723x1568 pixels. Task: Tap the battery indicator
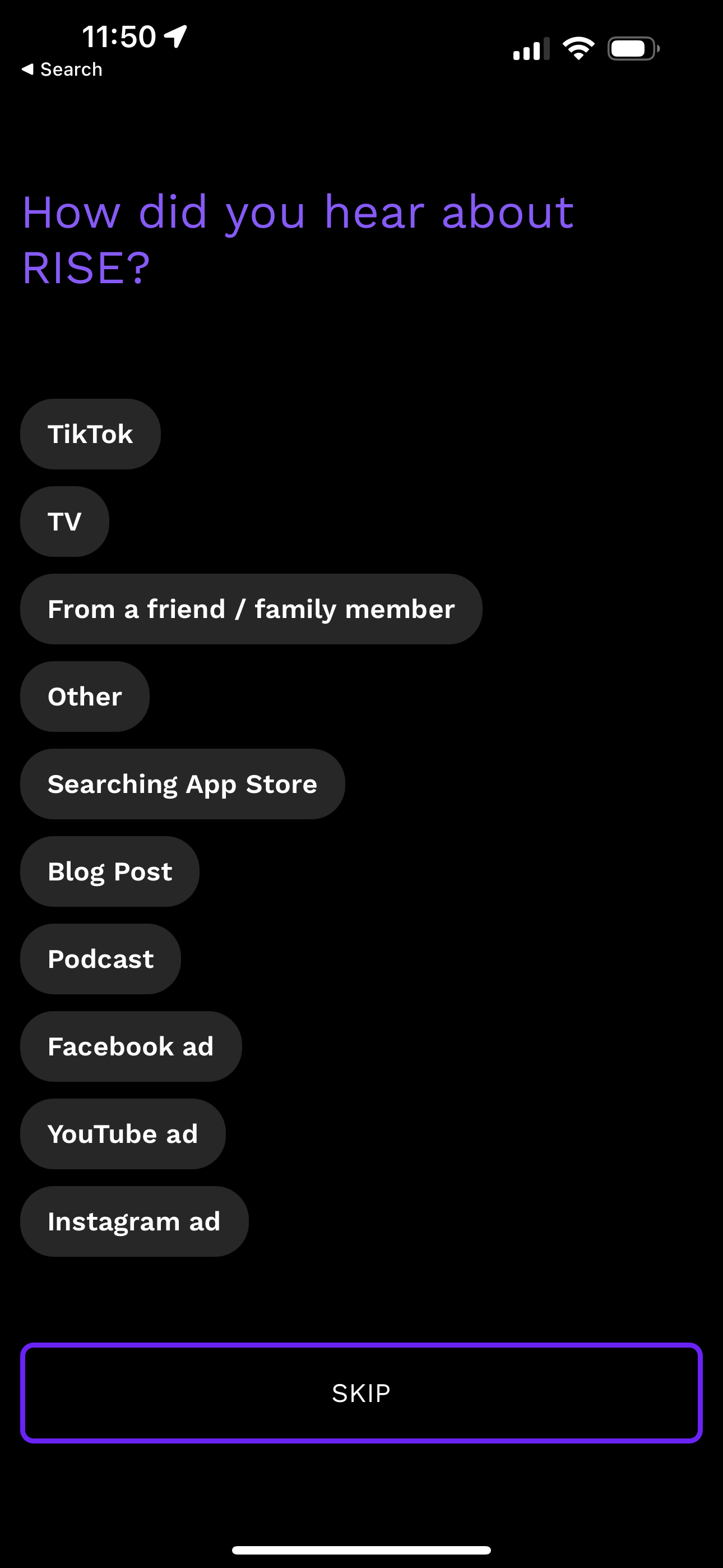click(633, 47)
